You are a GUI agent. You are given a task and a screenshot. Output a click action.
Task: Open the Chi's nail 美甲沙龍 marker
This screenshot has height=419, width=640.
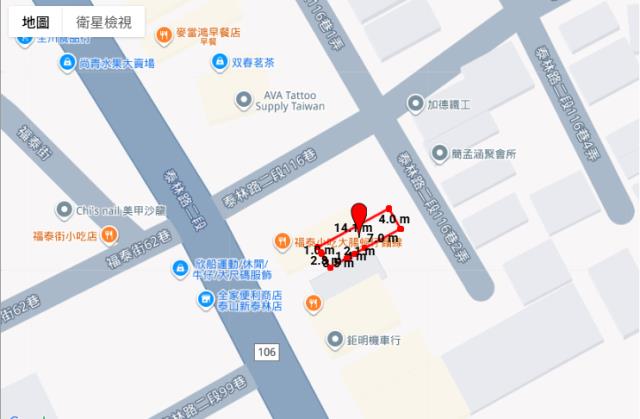[x=64, y=211]
